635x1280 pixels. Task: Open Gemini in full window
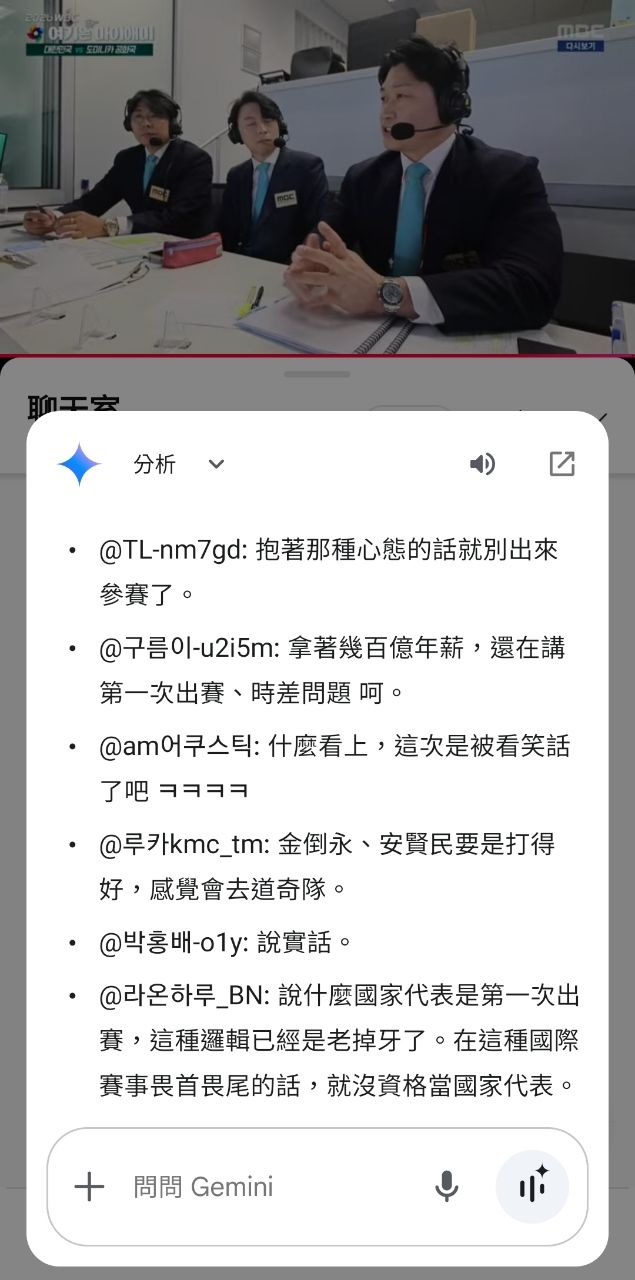coord(562,464)
